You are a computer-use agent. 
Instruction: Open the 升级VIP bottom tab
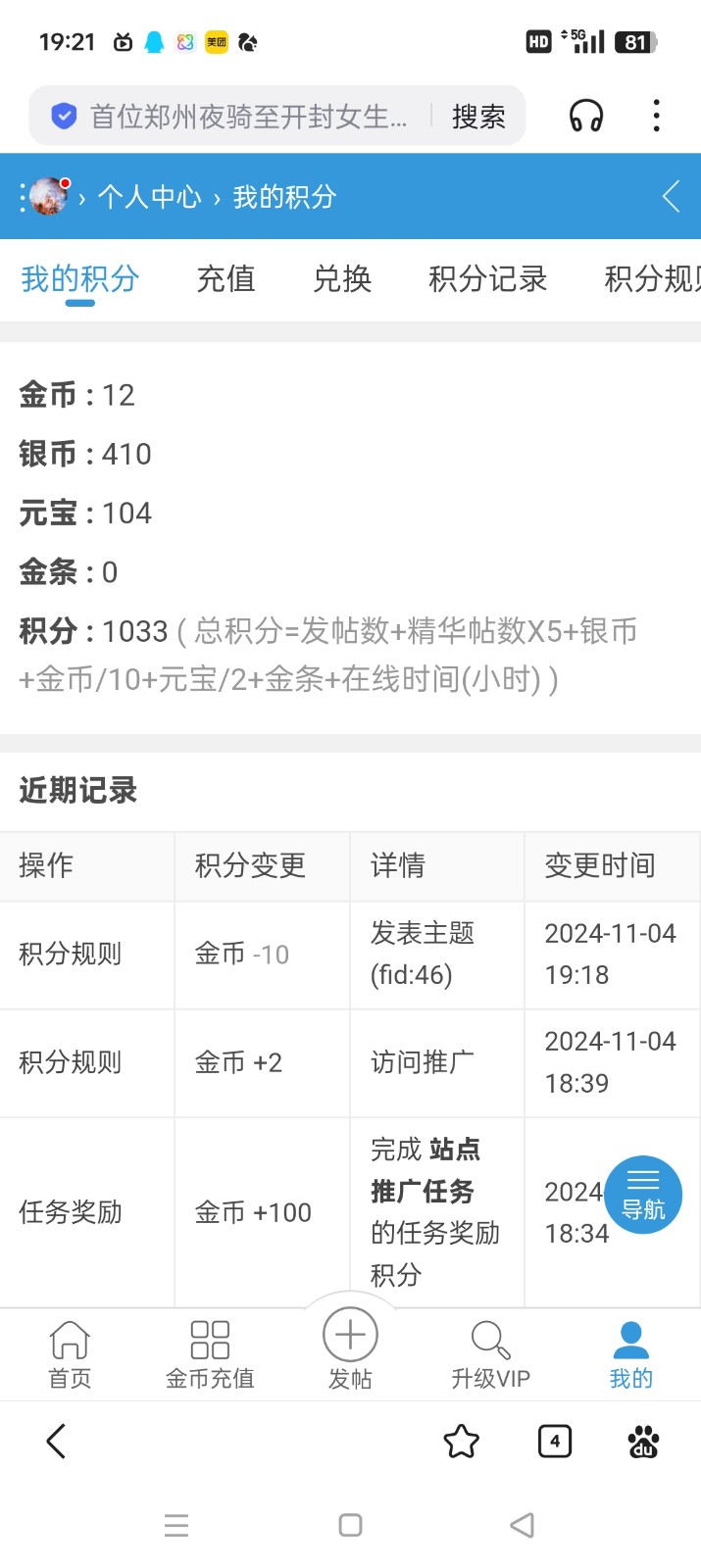pyautogui.click(x=490, y=1354)
